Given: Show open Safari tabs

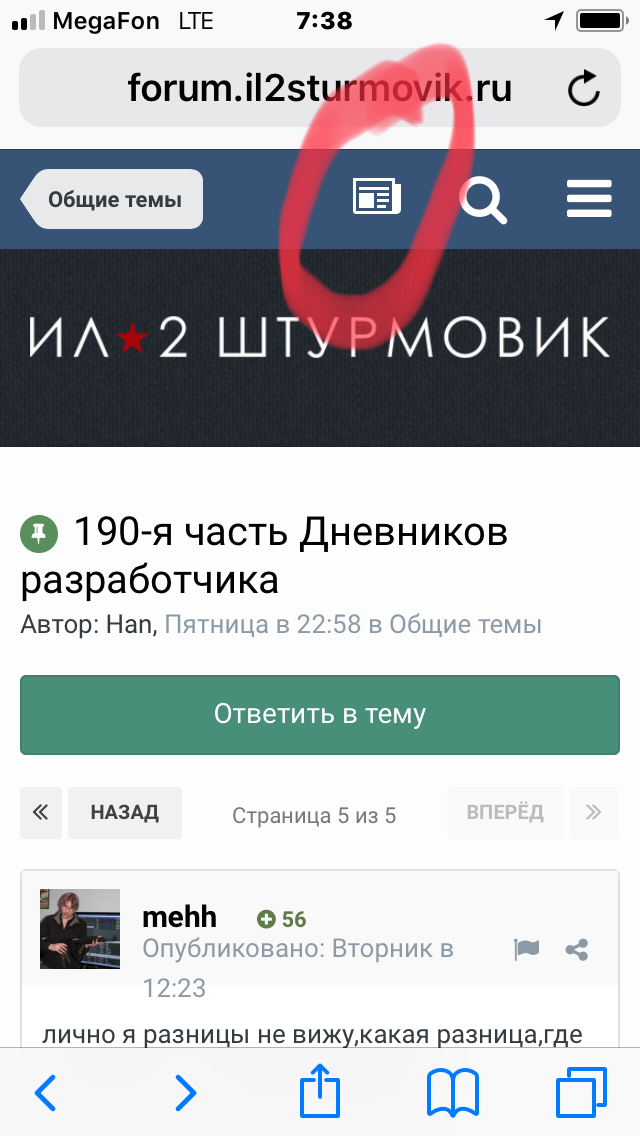Looking at the screenshot, I should click(x=582, y=1092).
